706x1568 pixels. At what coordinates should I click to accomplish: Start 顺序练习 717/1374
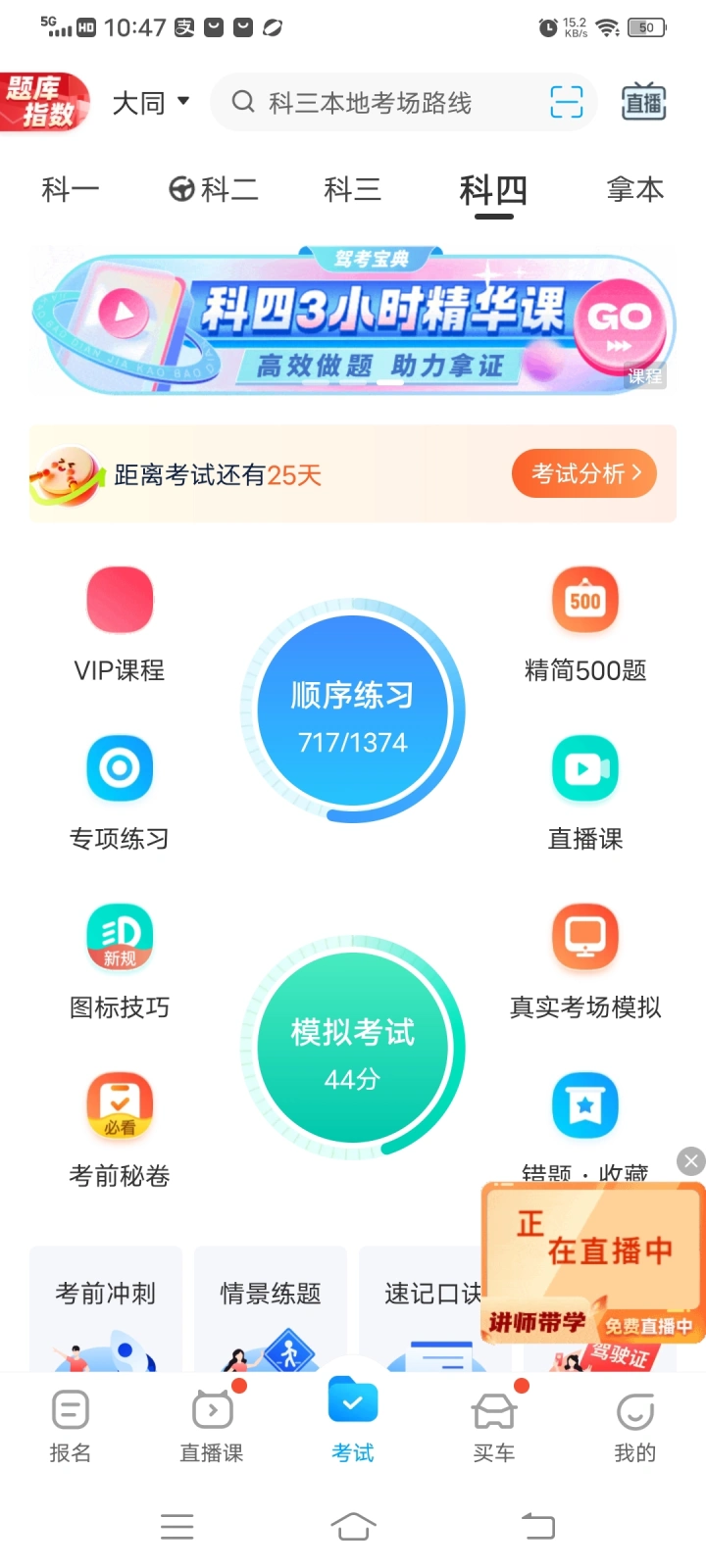coord(352,712)
